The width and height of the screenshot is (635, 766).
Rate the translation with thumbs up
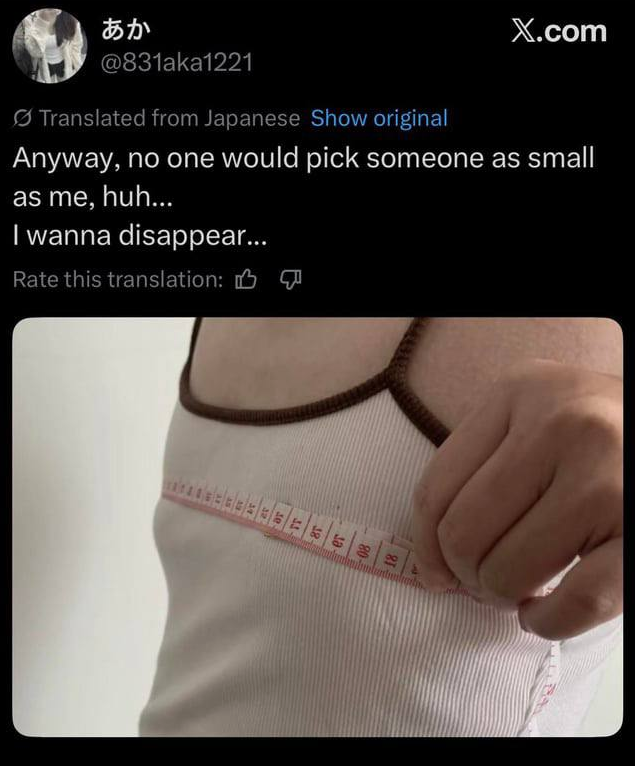coord(246,280)
